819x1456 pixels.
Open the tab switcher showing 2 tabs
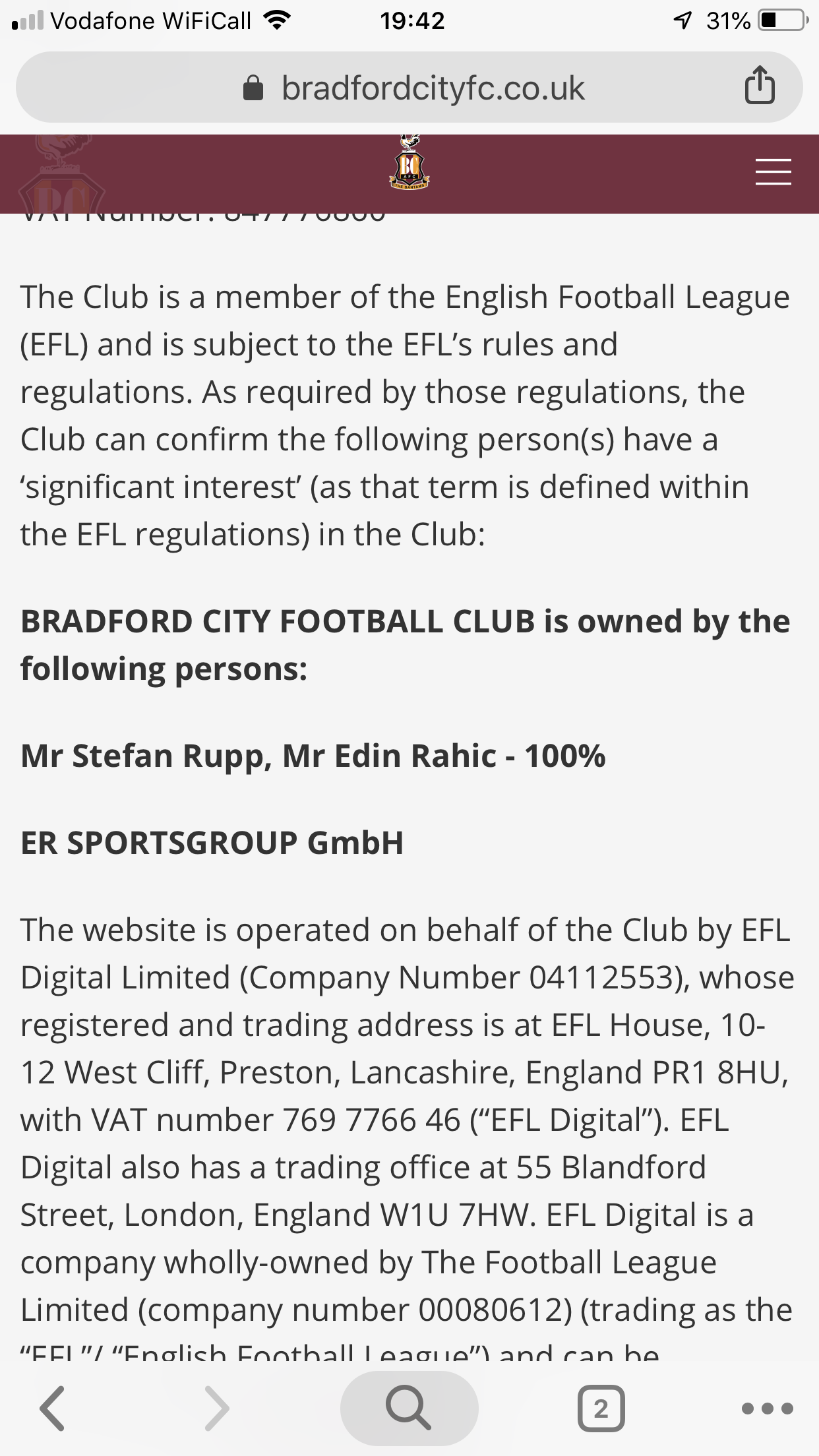[x=601, y=1409]
